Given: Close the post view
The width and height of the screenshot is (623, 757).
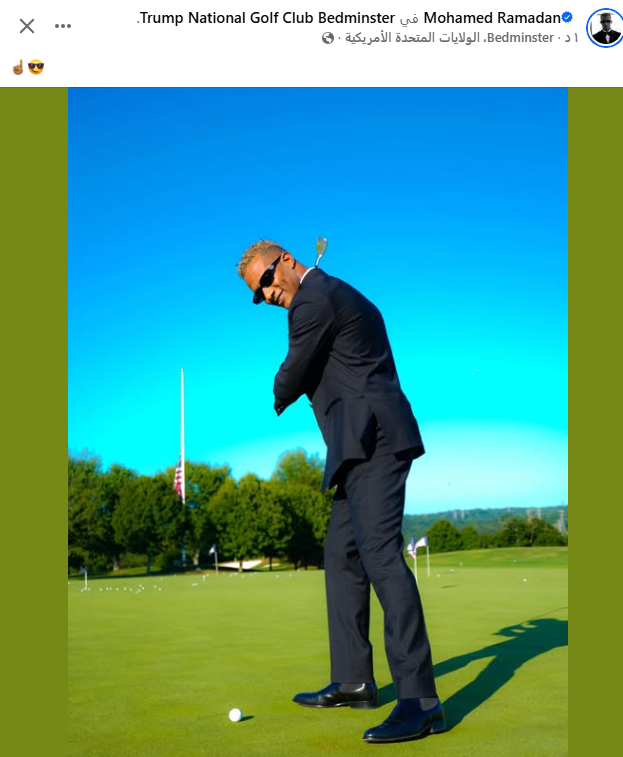Looking at the screenshot, I should tap(27, 26).
